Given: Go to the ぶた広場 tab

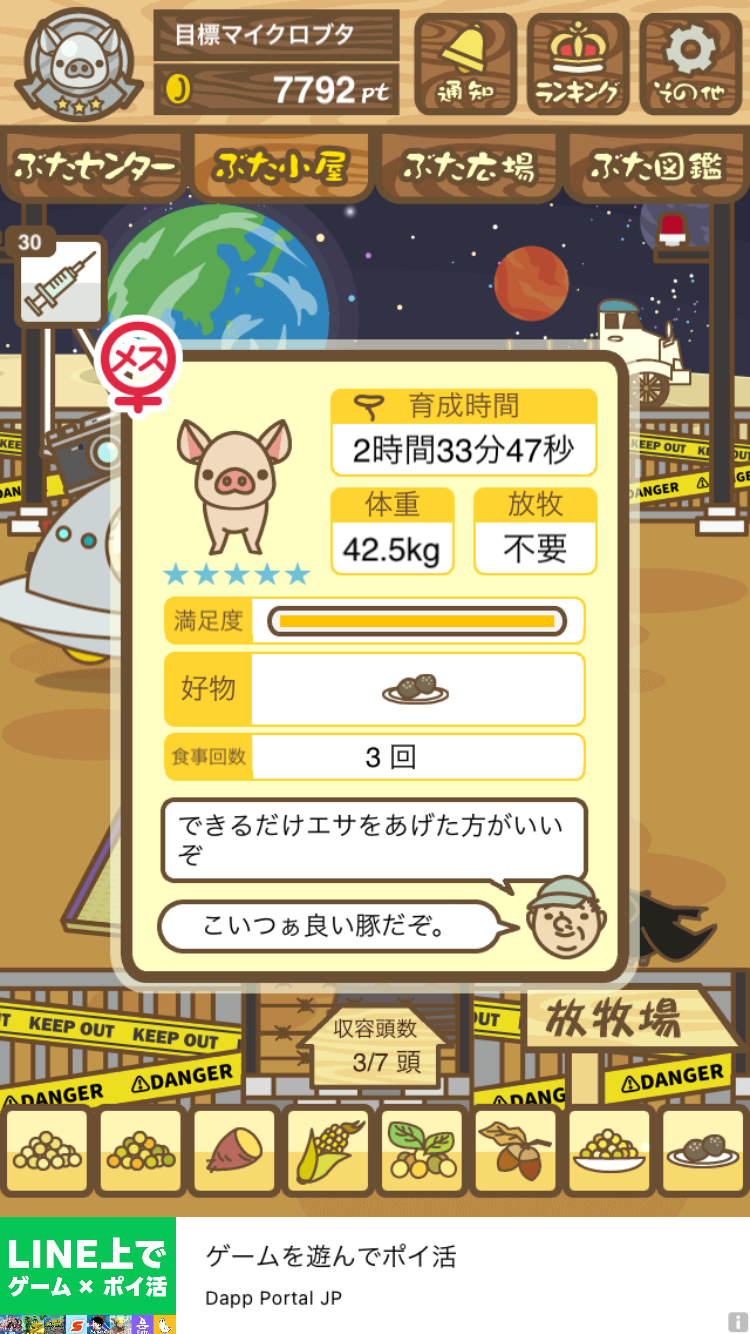Looking at the screenshot, I should [x=468, y=167].
